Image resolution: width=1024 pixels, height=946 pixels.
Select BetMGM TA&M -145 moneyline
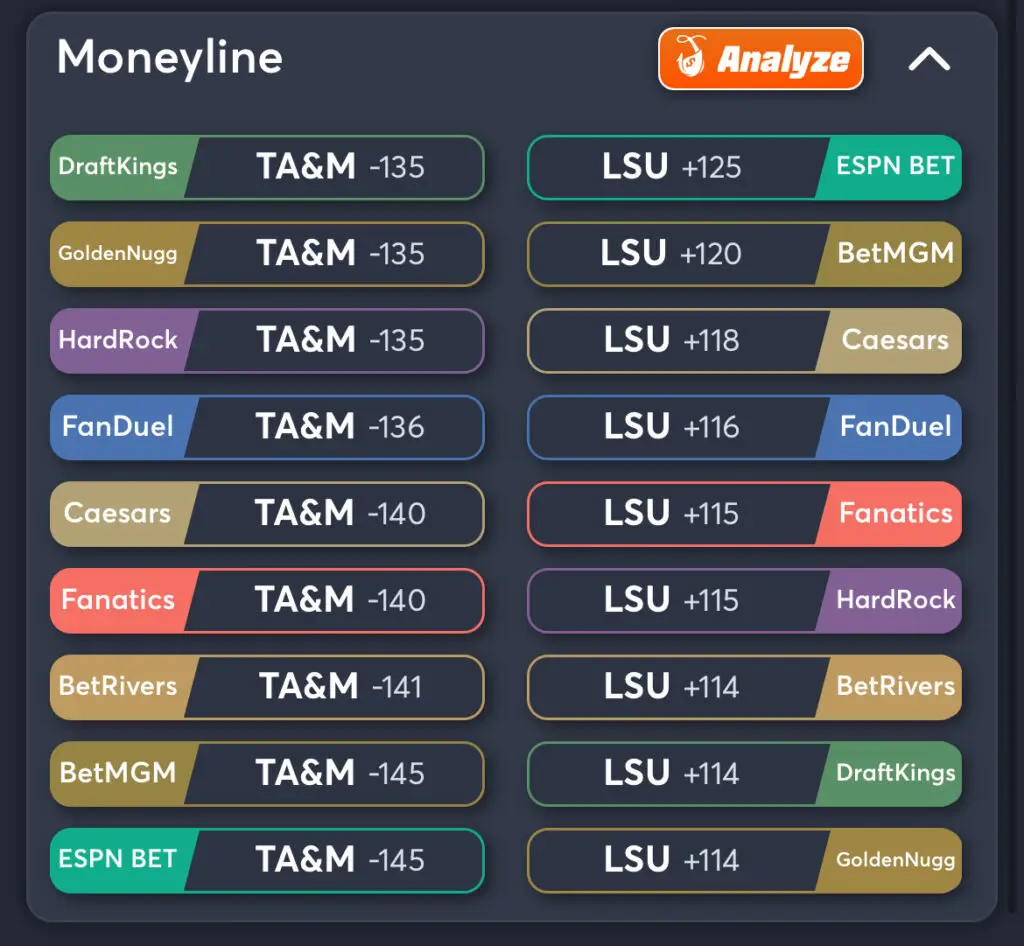[267, 774]
